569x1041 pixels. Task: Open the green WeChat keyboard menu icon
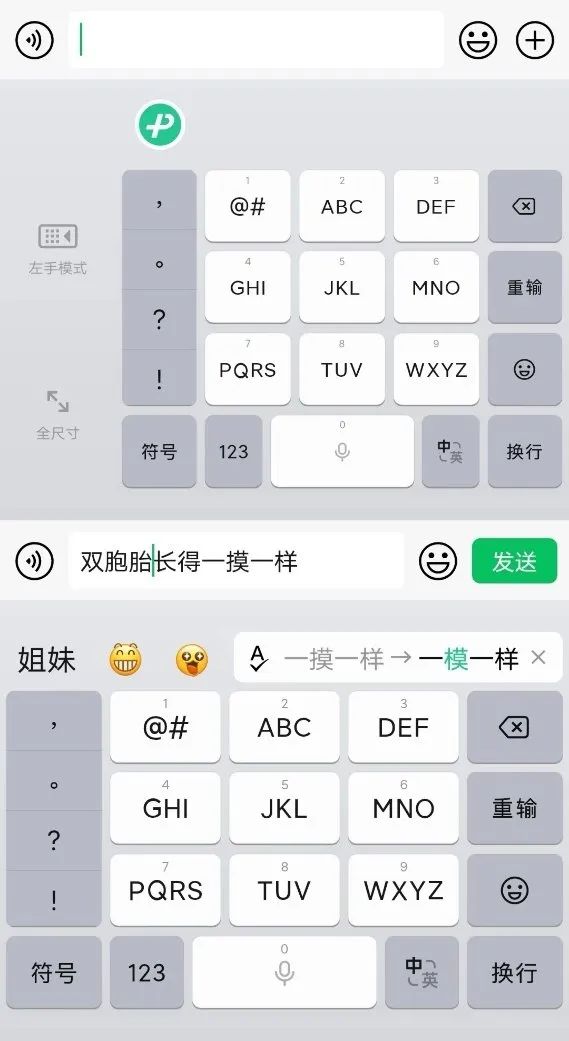click(160, 124)
